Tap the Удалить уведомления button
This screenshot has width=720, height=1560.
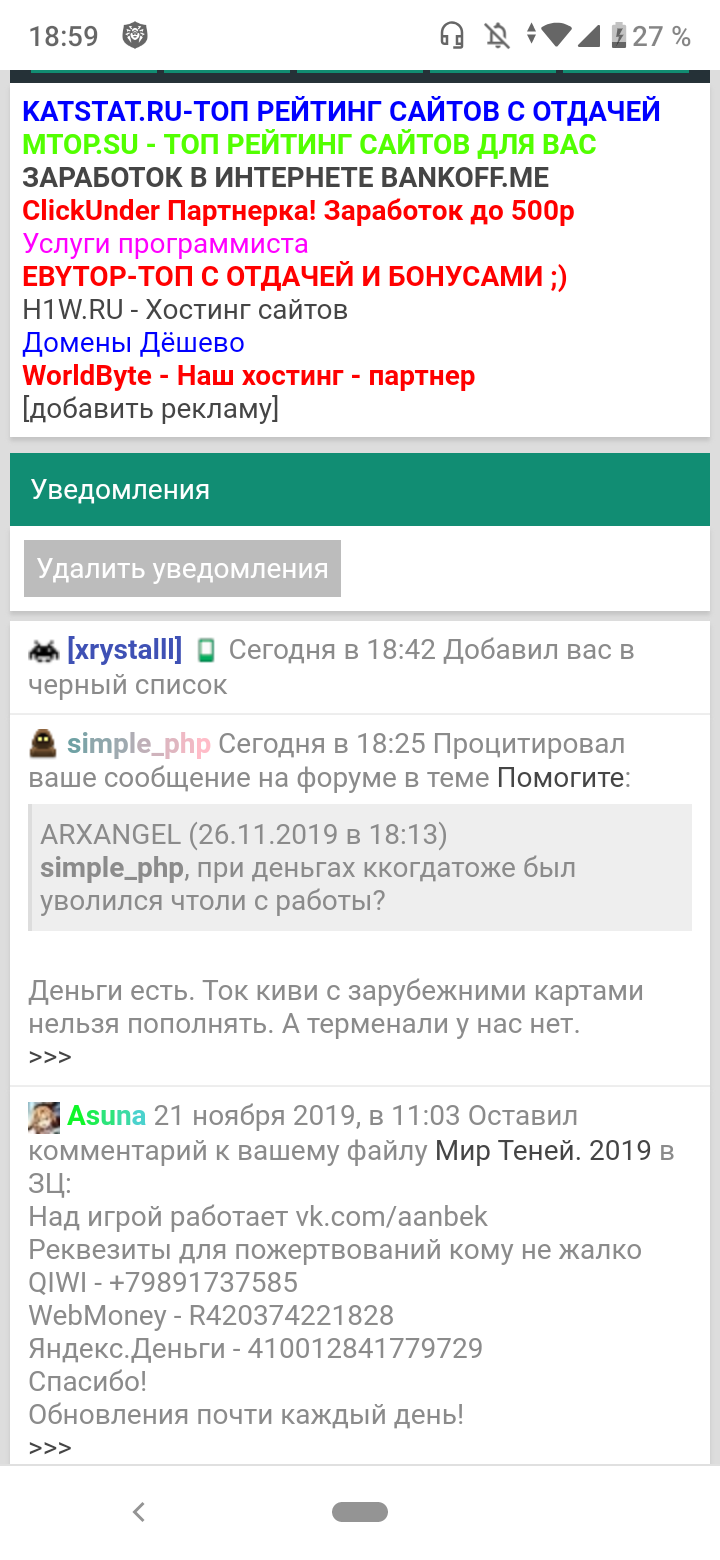pyautogui.click(x=182, y=569)
